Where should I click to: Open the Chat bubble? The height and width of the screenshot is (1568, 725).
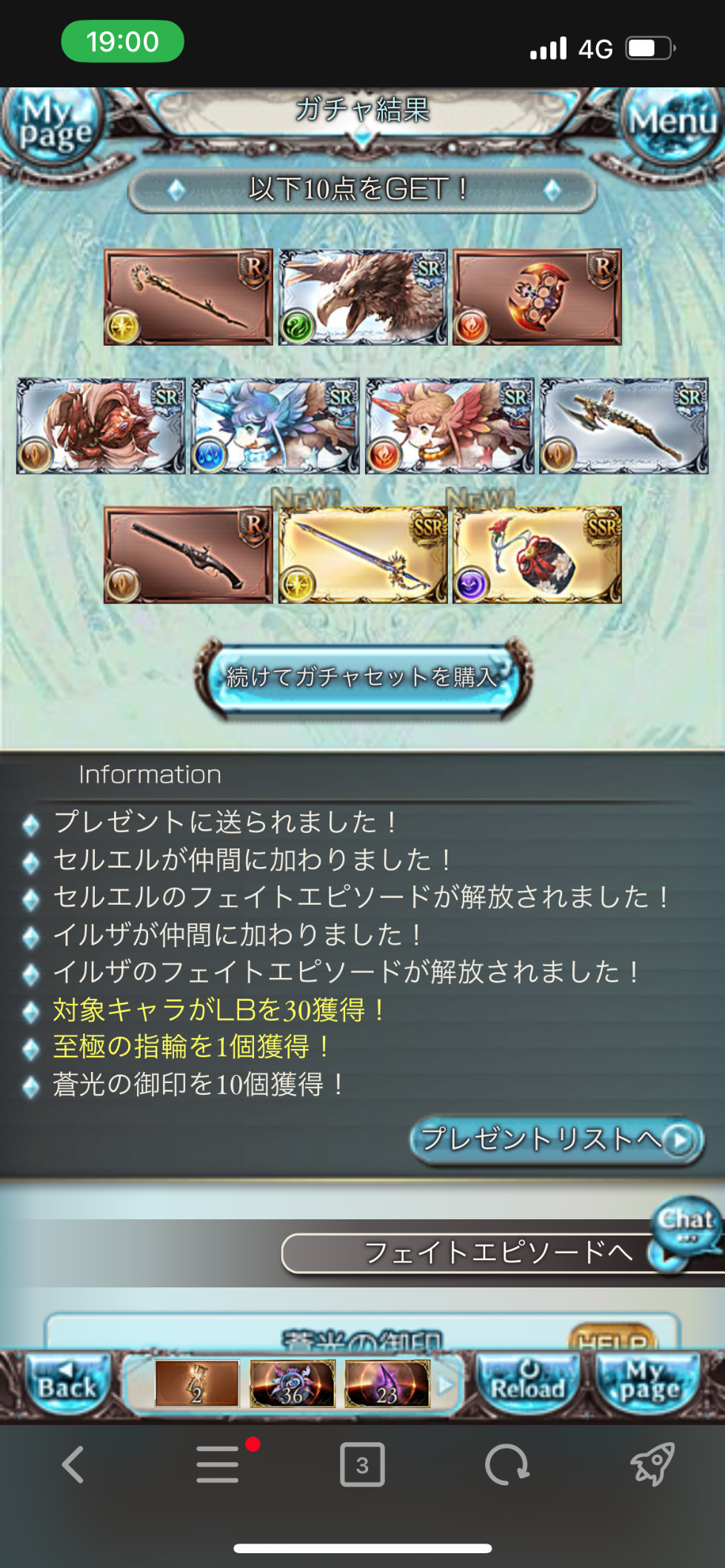click(687, 1222)
